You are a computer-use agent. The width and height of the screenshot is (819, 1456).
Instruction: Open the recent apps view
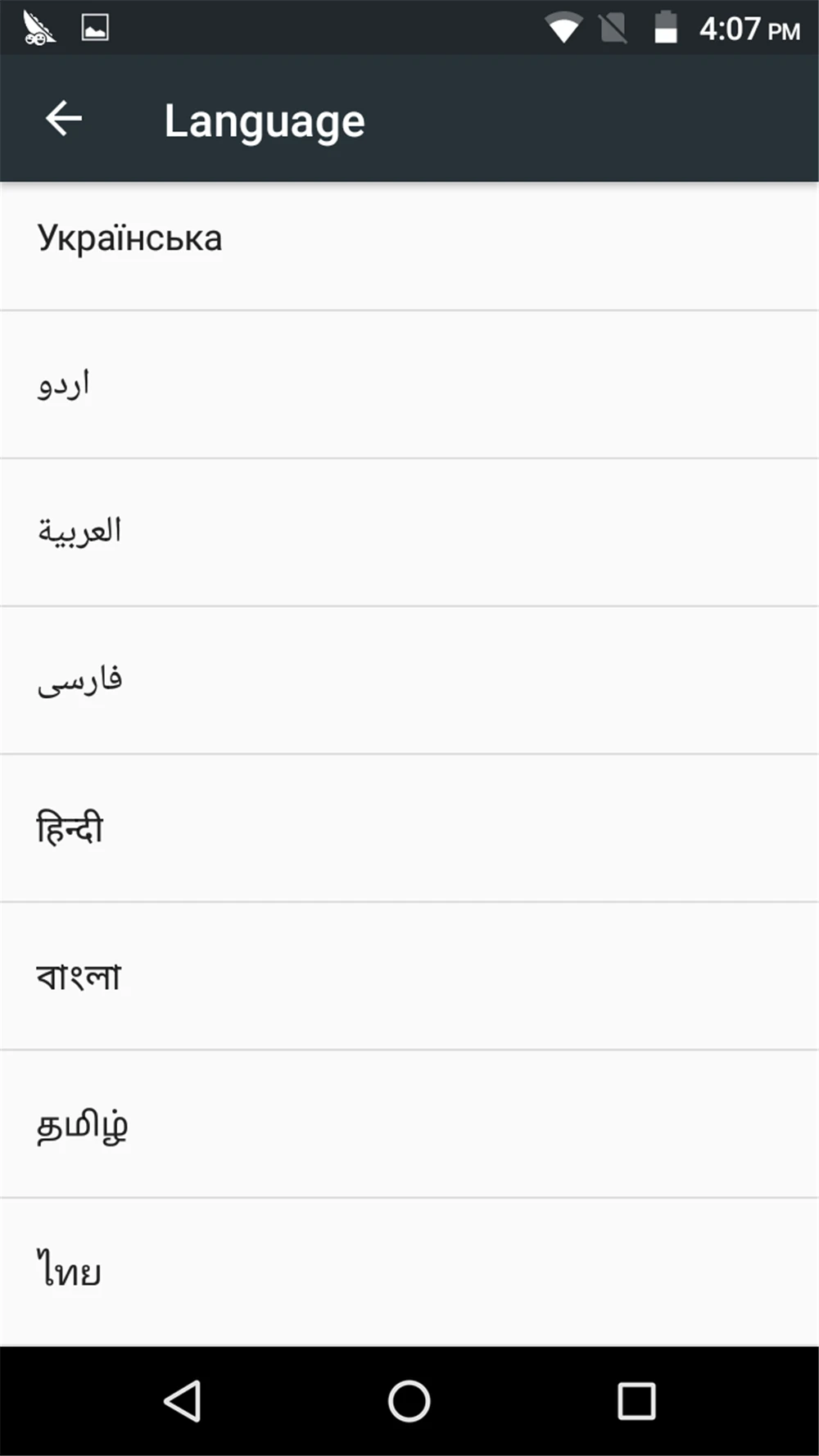click(636, 1400)
